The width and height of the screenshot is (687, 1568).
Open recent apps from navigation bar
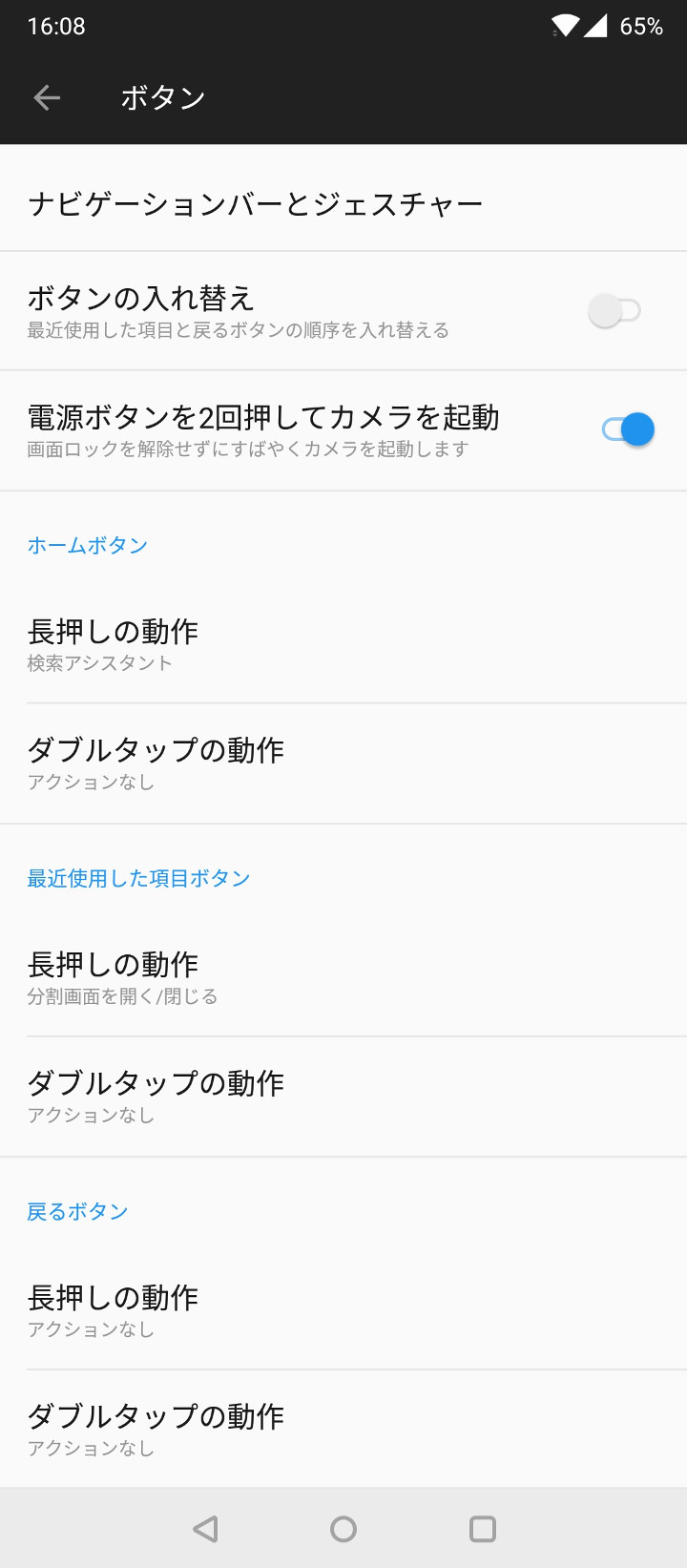483,1529
